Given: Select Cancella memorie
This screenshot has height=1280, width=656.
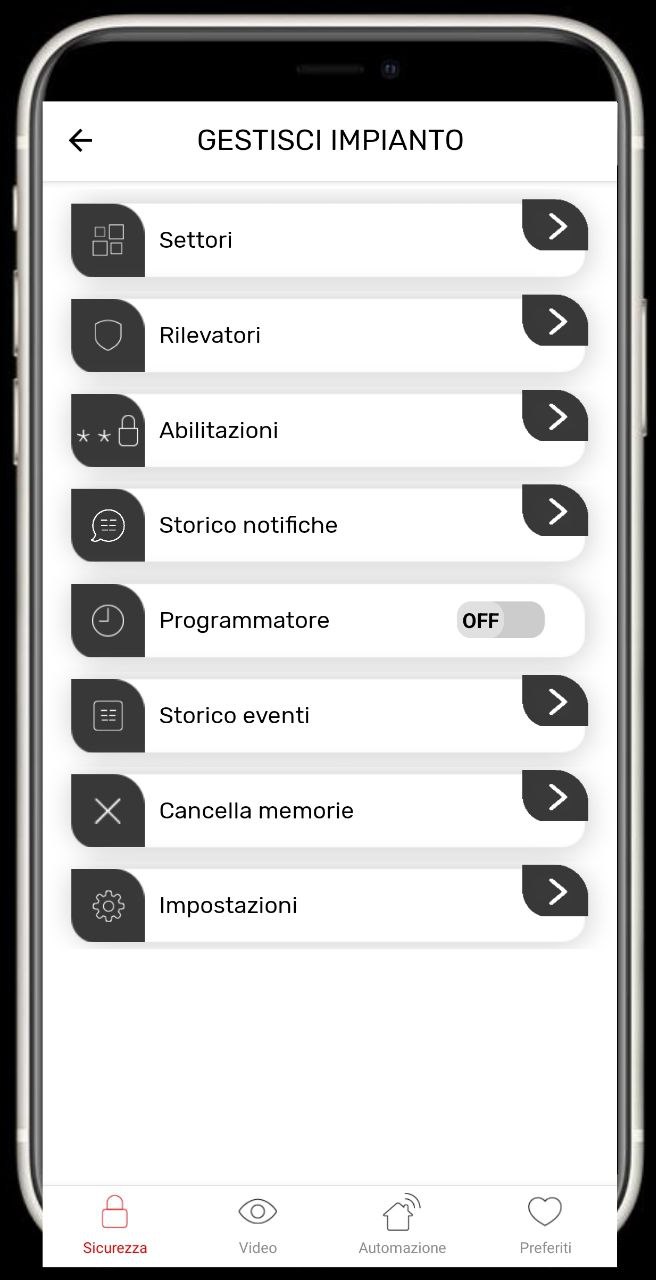Looking at the screenshot, I should pyautogui.click(x=328, y=810).
